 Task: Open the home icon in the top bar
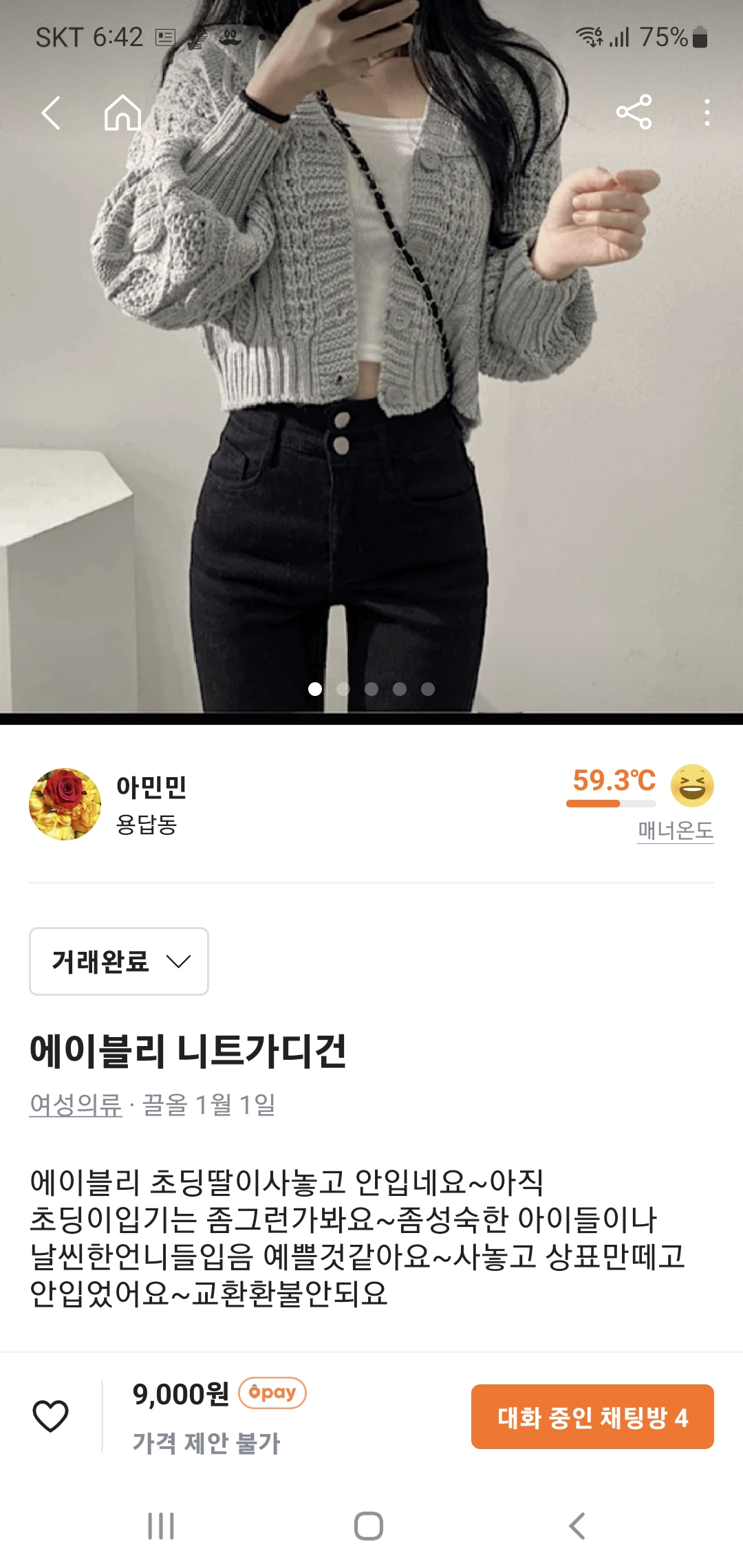pyautogui.click(x=122, y=113)
